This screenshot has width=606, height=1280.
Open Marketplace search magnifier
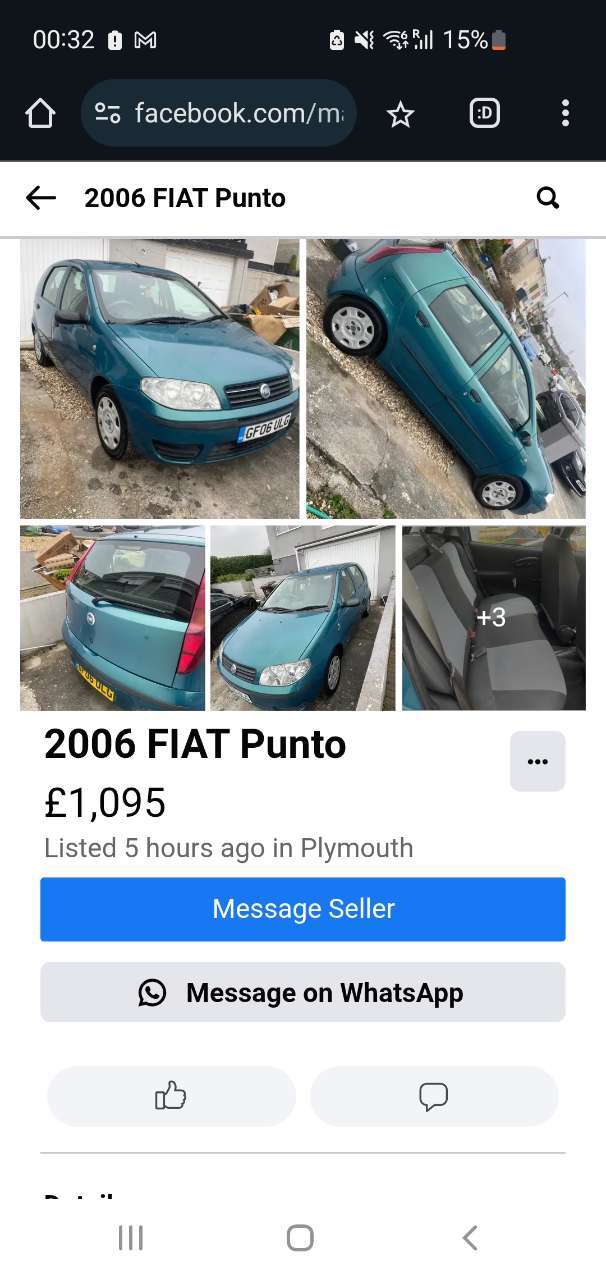point(548,198)
